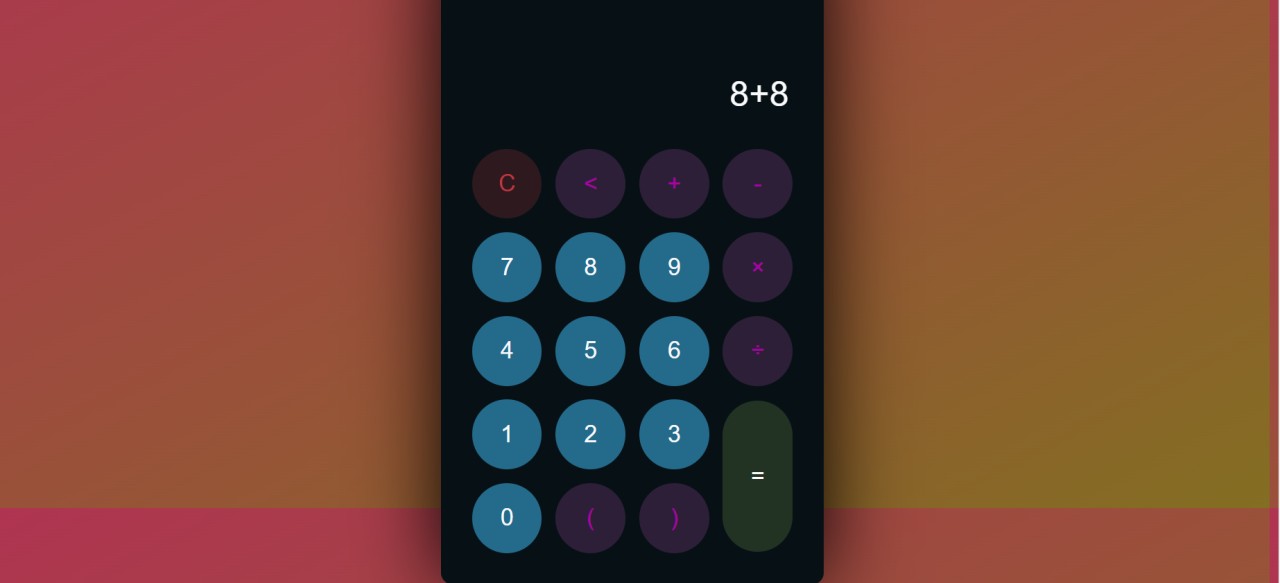Tap the backspace < key

(590, 183)
